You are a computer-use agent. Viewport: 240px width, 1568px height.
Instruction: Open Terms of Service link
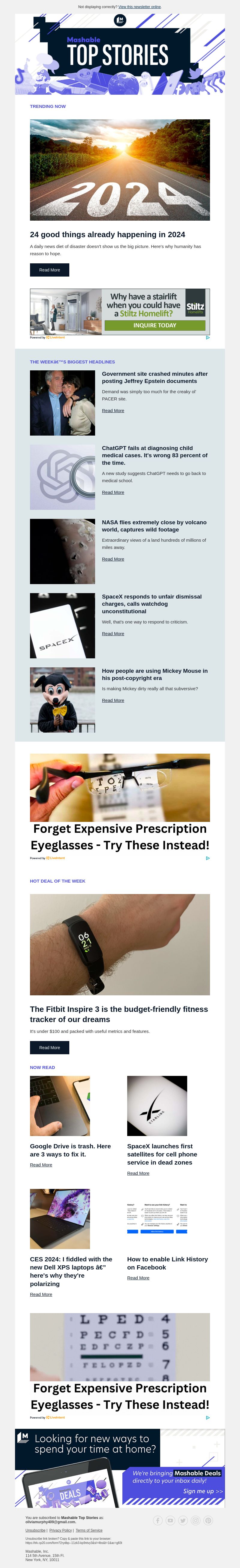pos(89,1530)
